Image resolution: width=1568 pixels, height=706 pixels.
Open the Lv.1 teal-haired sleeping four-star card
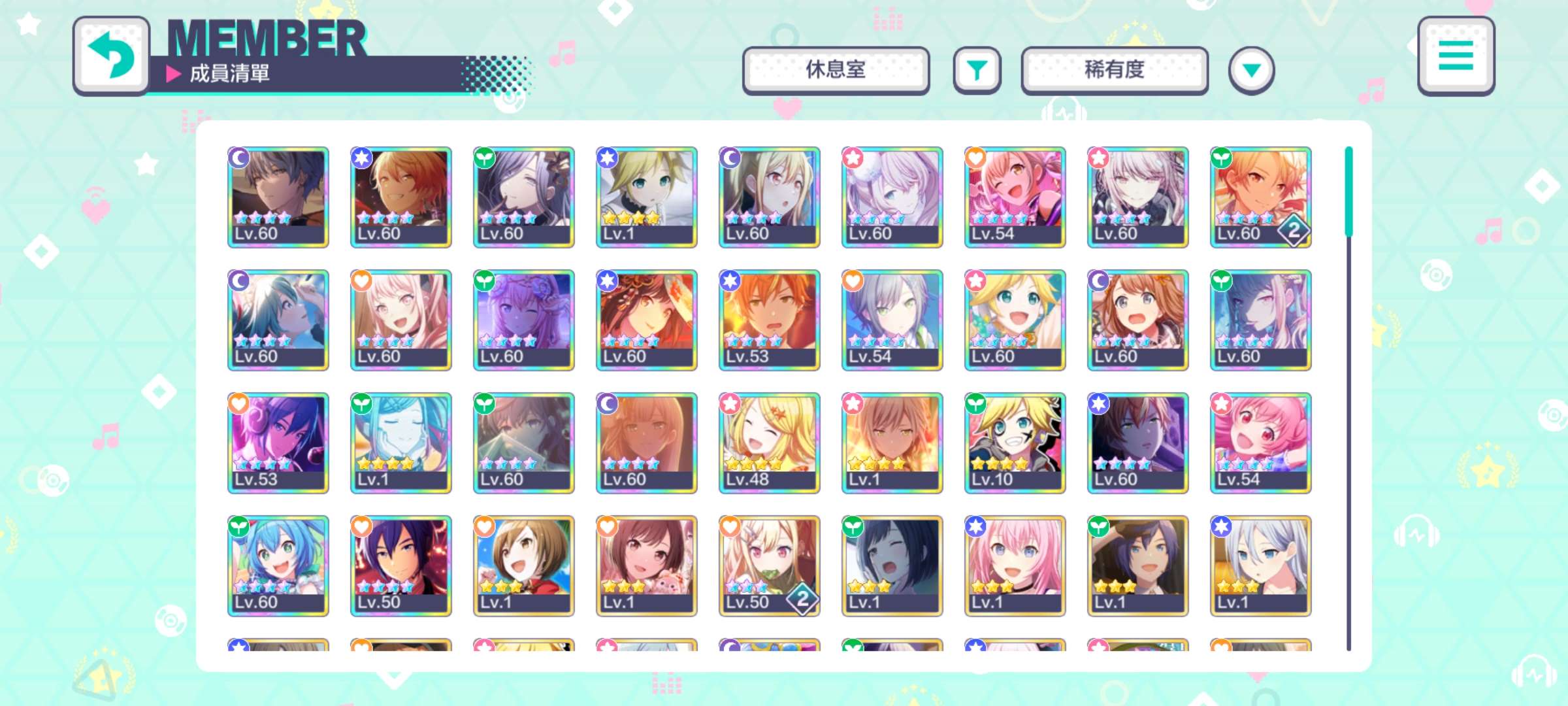pyautogui.click(x=400, y=443)
